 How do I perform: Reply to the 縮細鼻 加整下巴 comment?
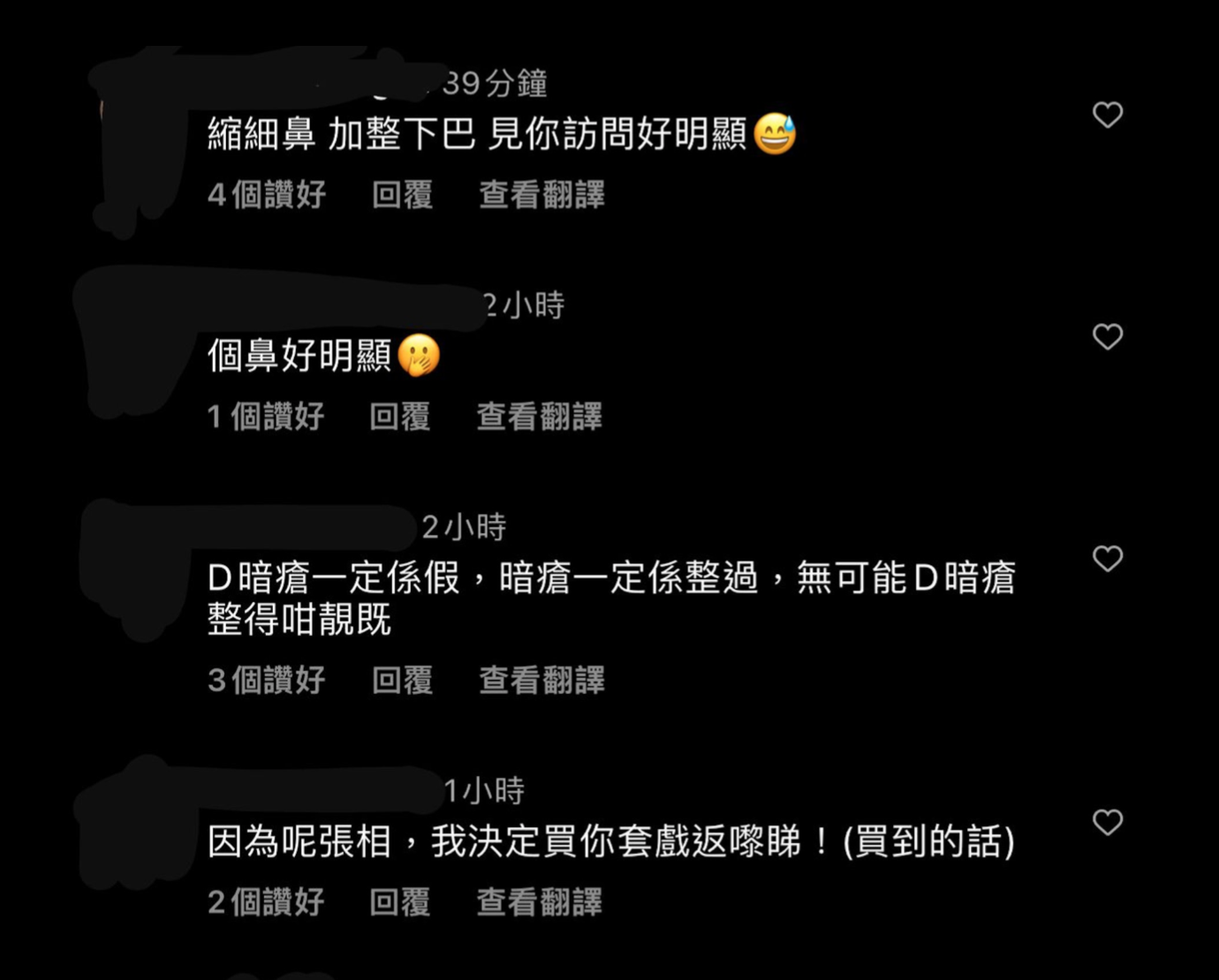click(x=402, y=194)
